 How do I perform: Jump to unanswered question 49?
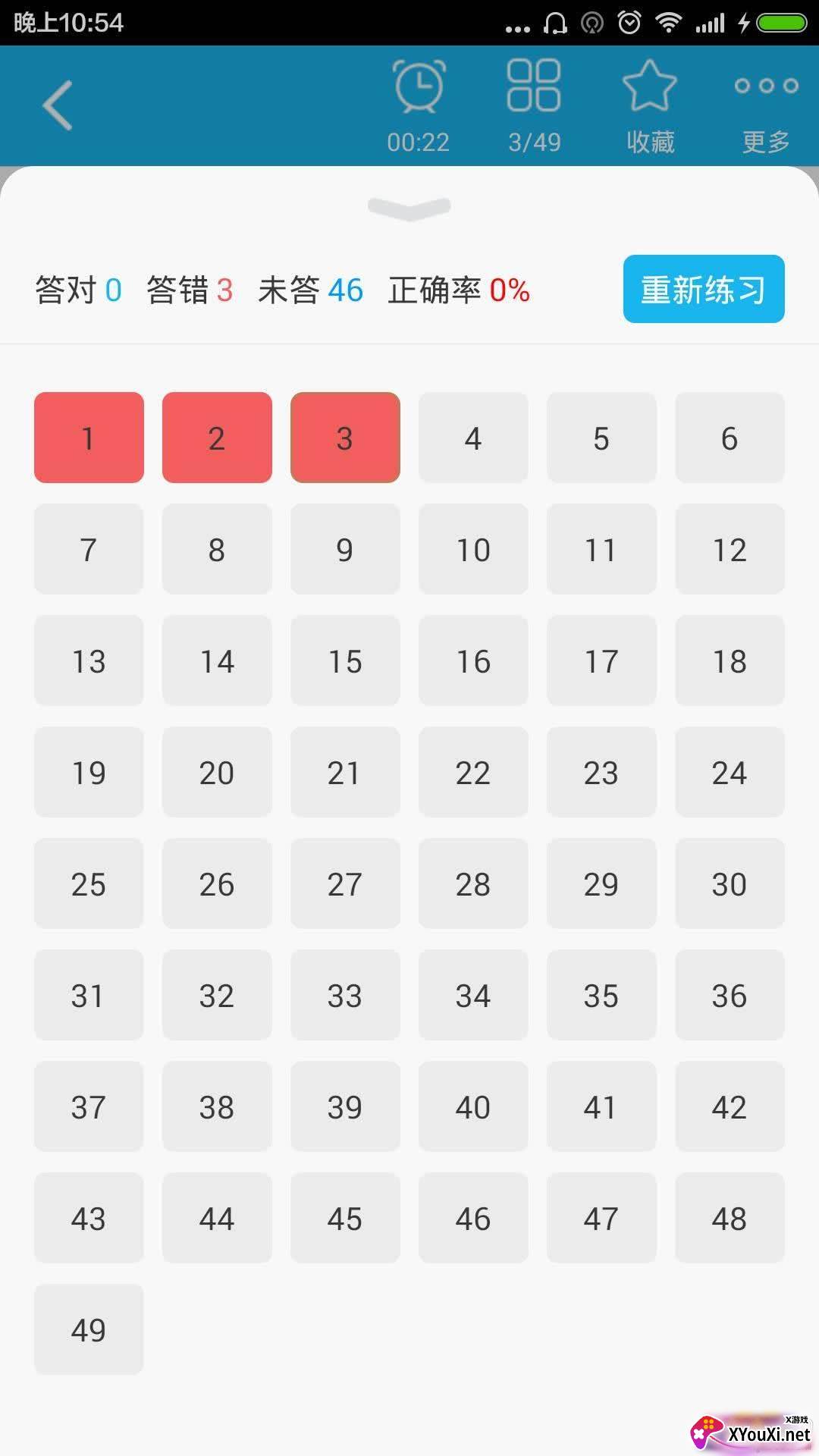[89, 1329]
